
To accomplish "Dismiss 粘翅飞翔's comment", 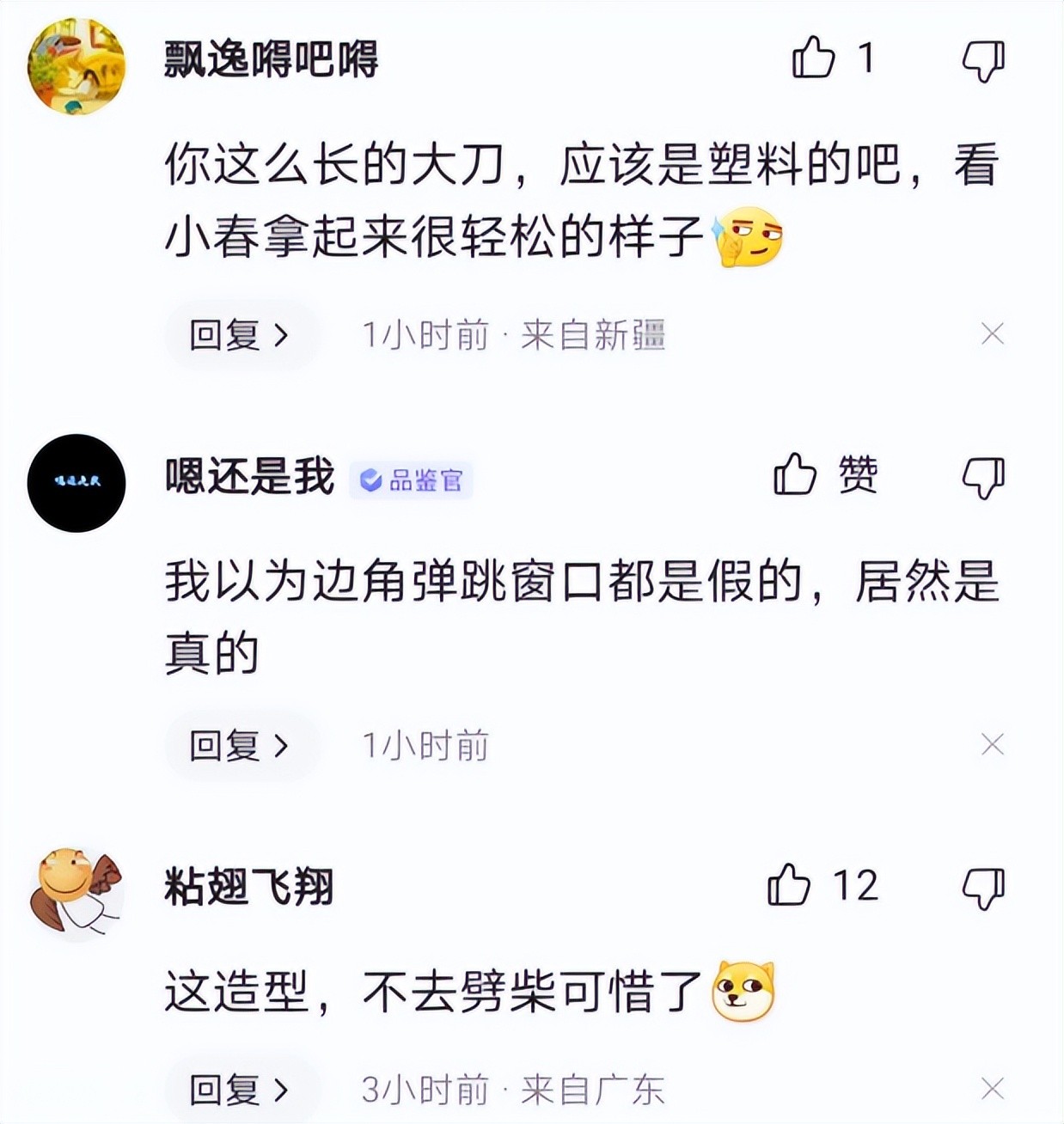I will pos(993,1089).
